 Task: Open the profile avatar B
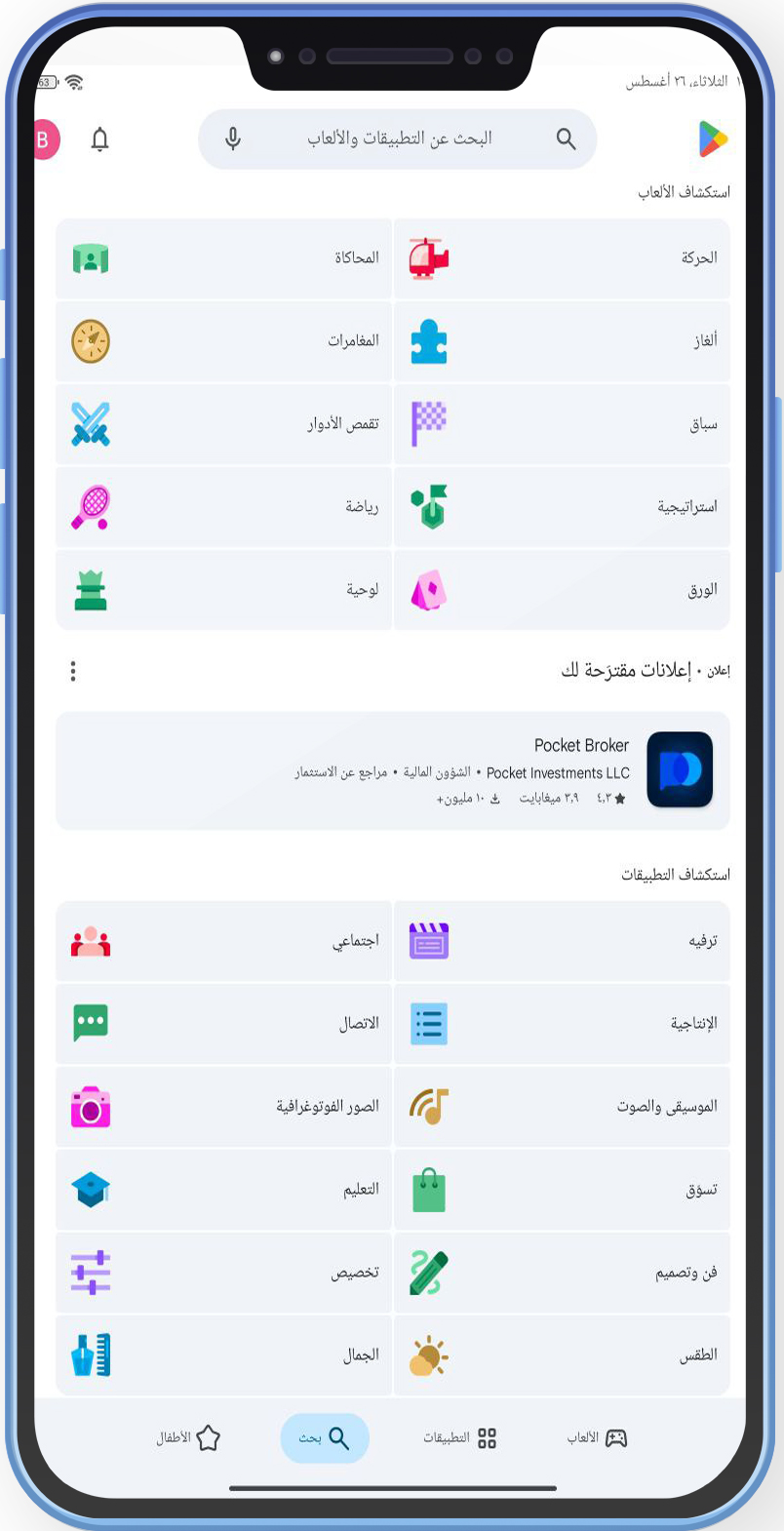[45, 139]
